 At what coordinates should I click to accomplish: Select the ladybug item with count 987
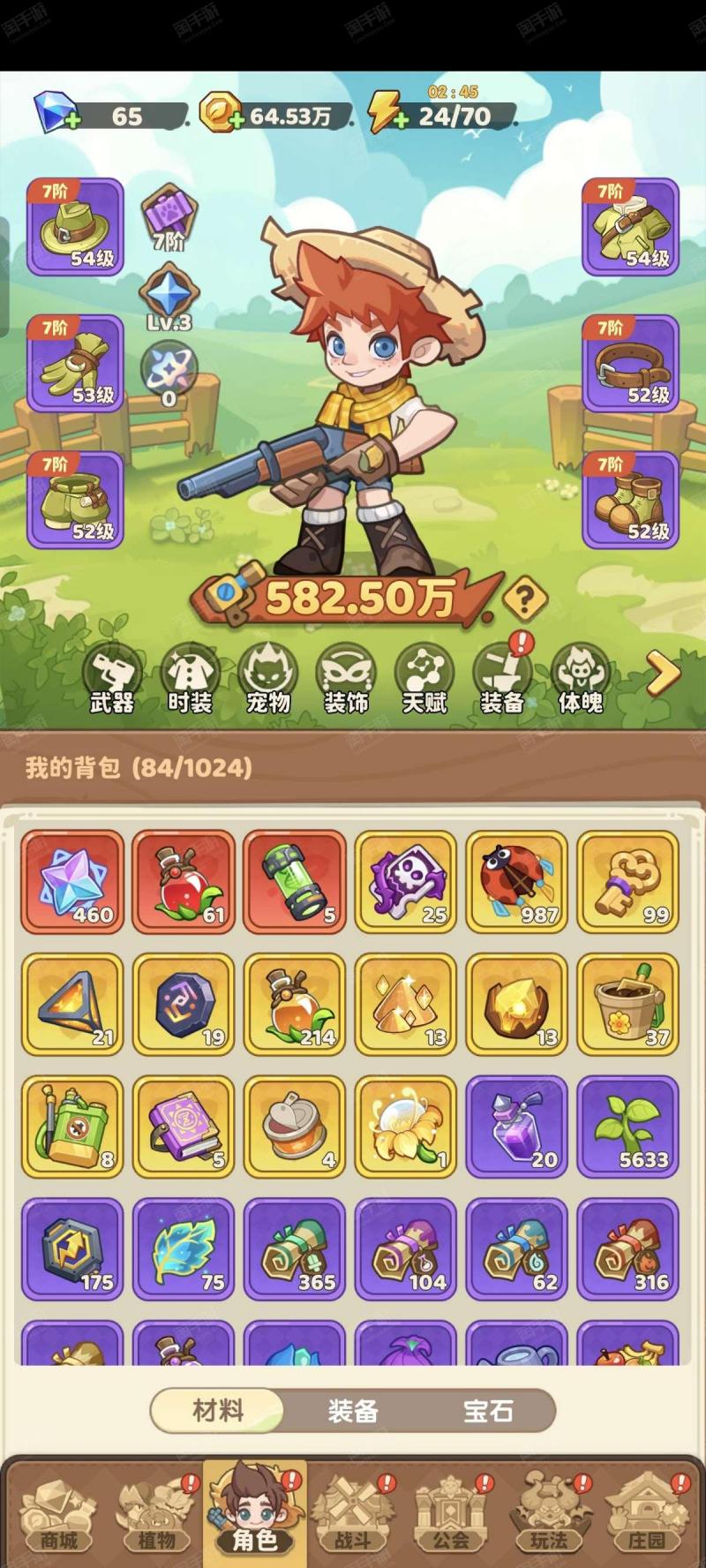(516, 881)
